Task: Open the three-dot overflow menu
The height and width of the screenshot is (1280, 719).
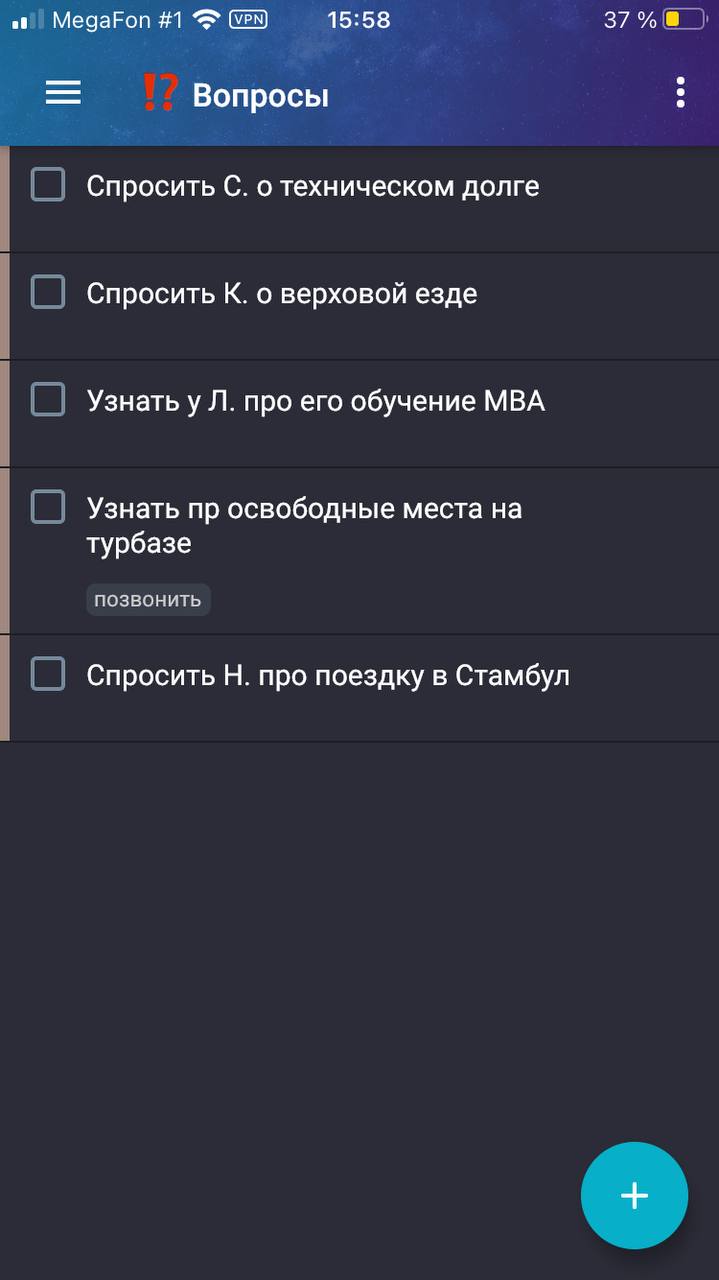Action: (680, 93)
